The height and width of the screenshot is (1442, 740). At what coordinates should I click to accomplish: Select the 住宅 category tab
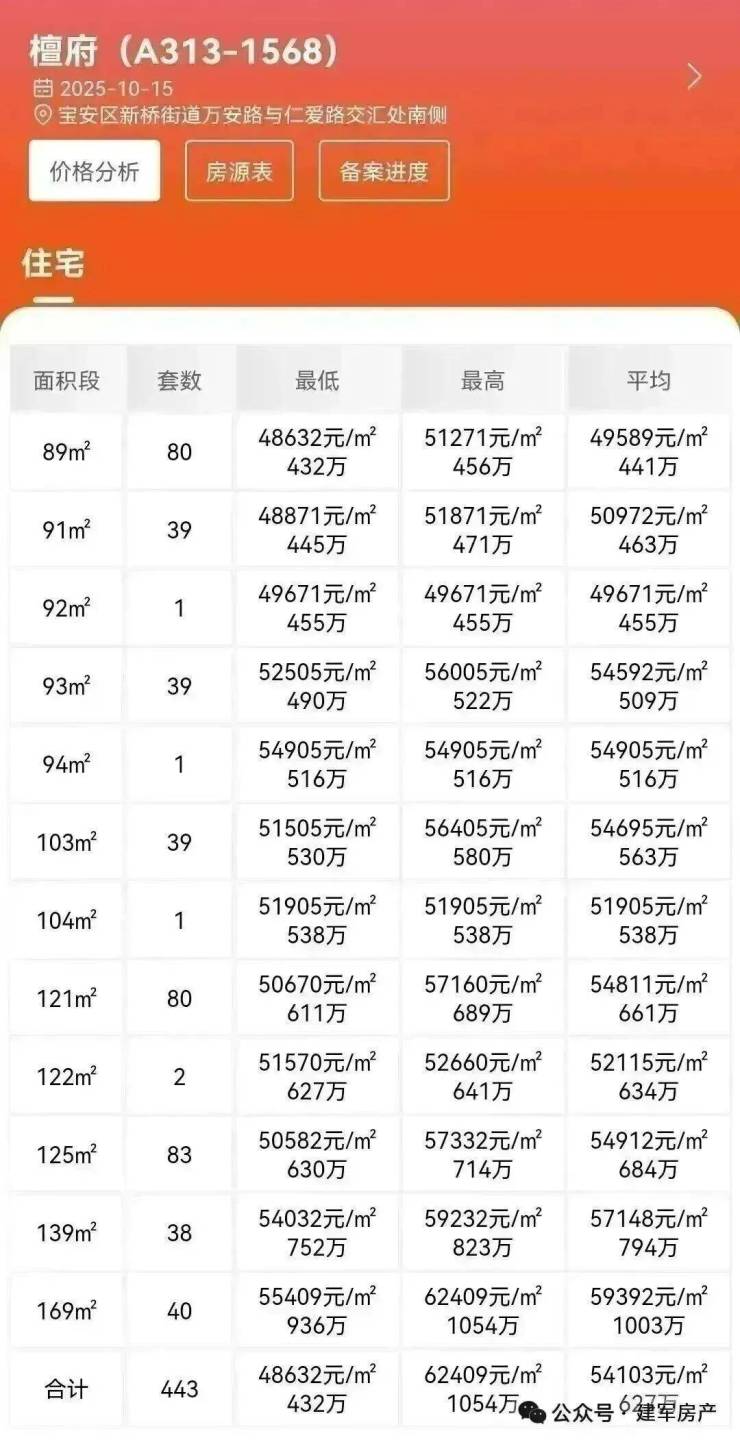(x=53, y=264)
